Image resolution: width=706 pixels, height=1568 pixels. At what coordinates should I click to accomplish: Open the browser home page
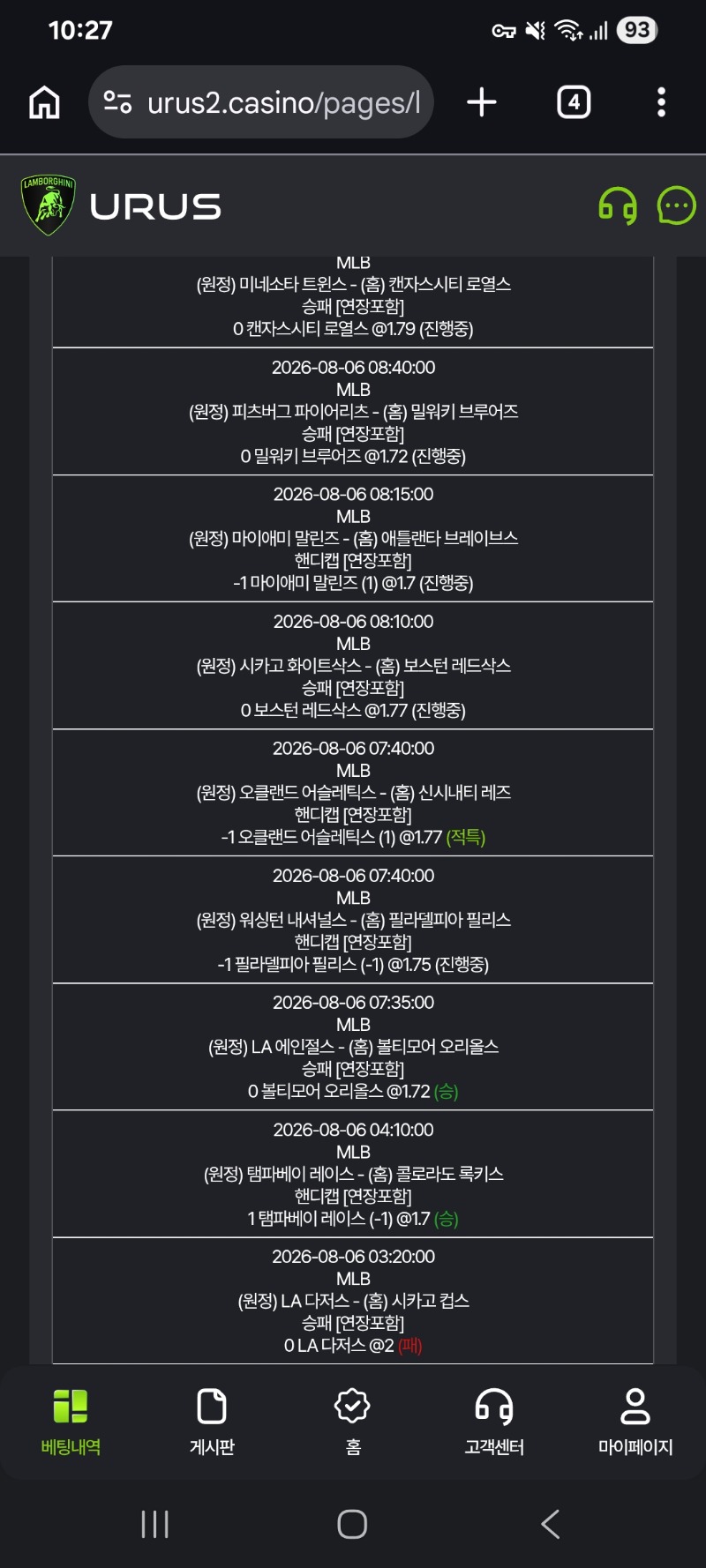(x=44, y=102)
